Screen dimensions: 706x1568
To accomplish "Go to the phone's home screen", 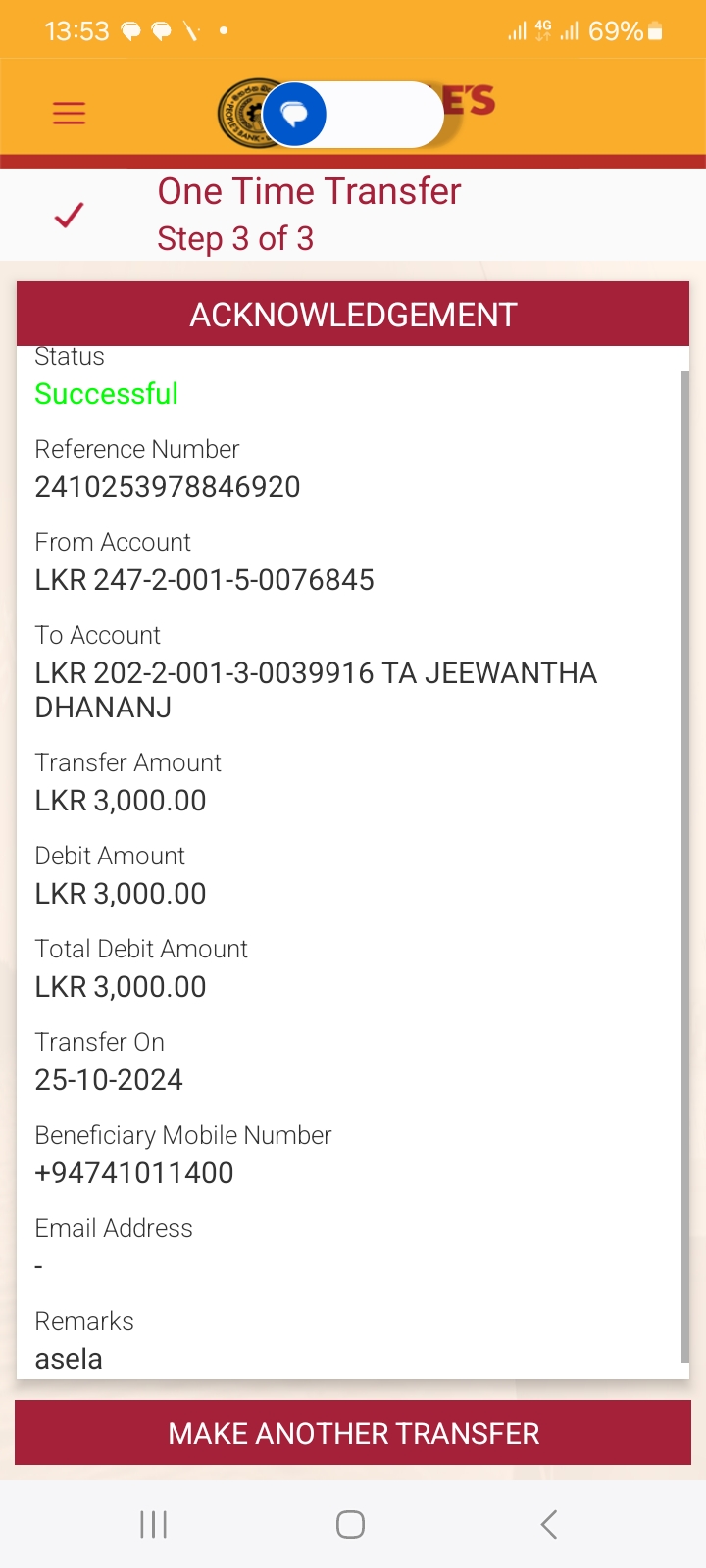I will tap(350, 1524).
